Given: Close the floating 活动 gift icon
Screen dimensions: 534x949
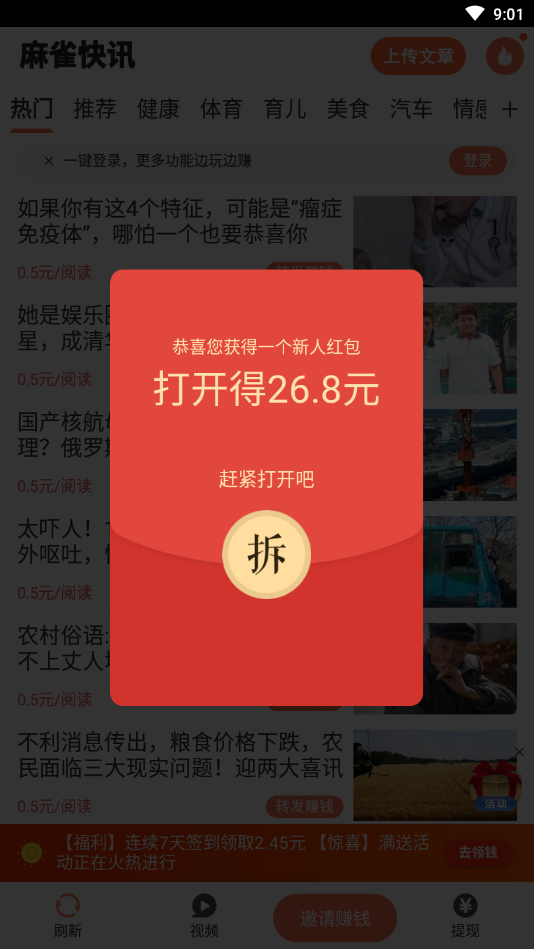Looking at the screenshot, I should click(x=519, y=752).
